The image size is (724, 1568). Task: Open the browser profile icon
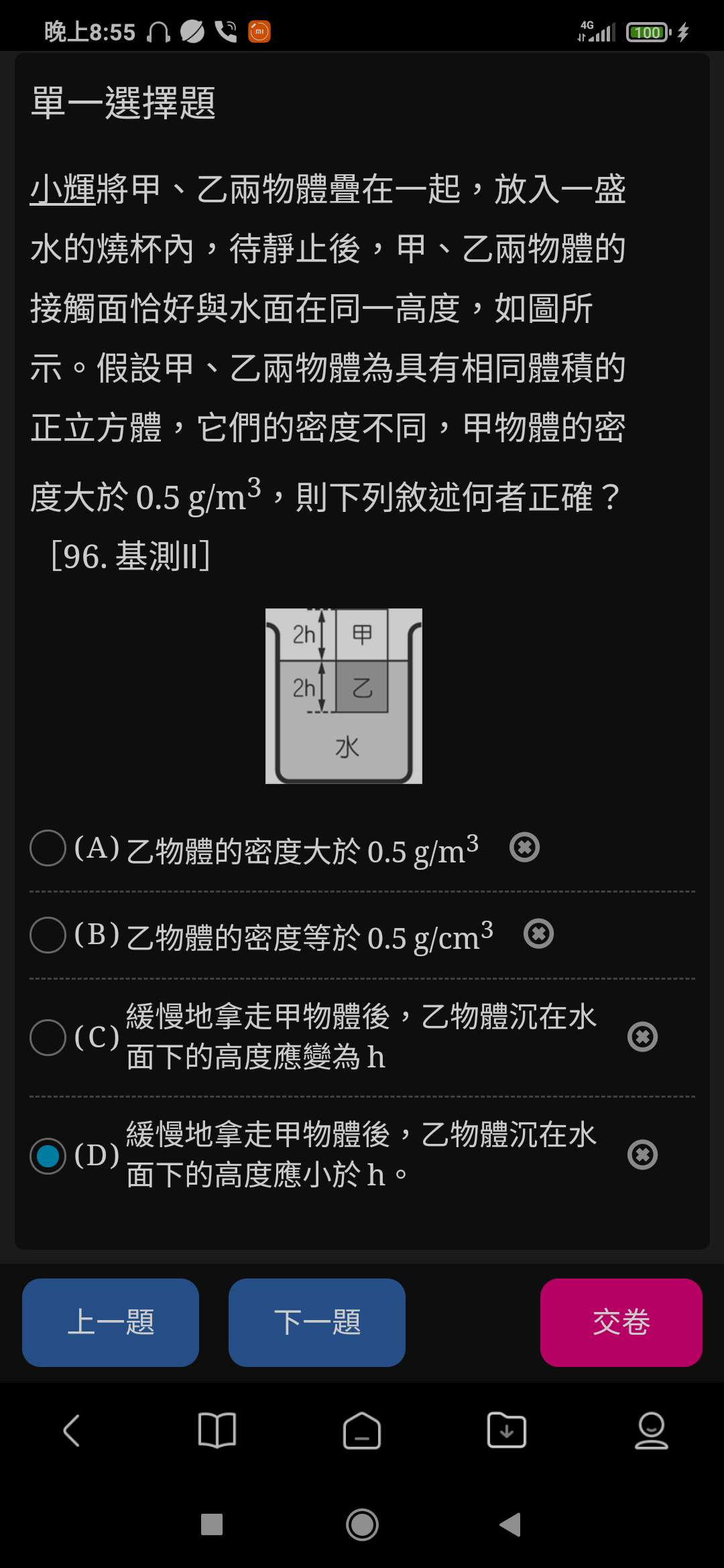[x=652, y=1431]
